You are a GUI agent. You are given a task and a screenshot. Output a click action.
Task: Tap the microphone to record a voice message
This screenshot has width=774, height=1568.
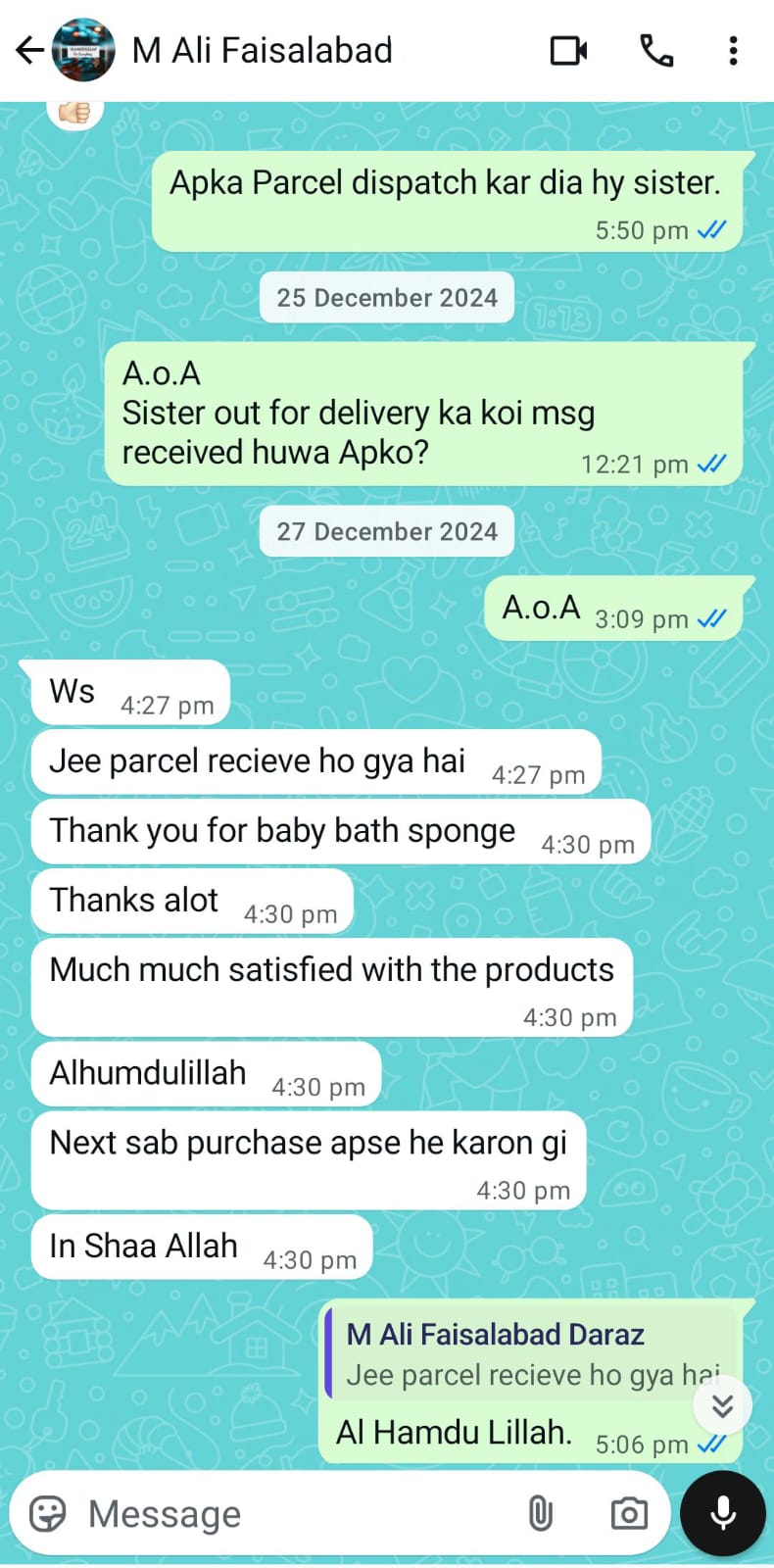[723, 1514]
